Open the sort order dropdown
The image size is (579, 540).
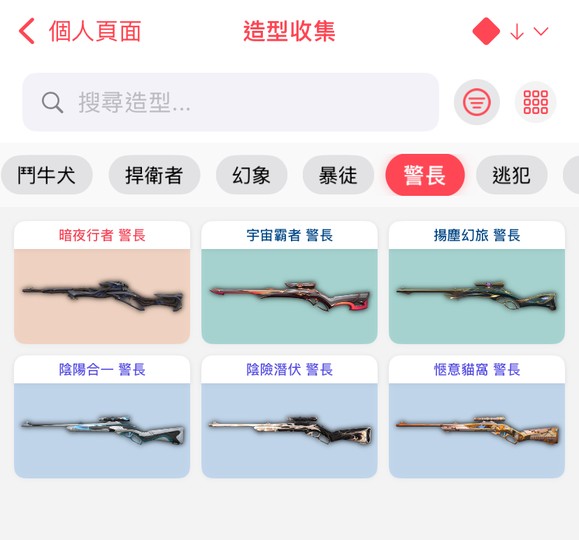pyautogui.click(x=511, y=31)
